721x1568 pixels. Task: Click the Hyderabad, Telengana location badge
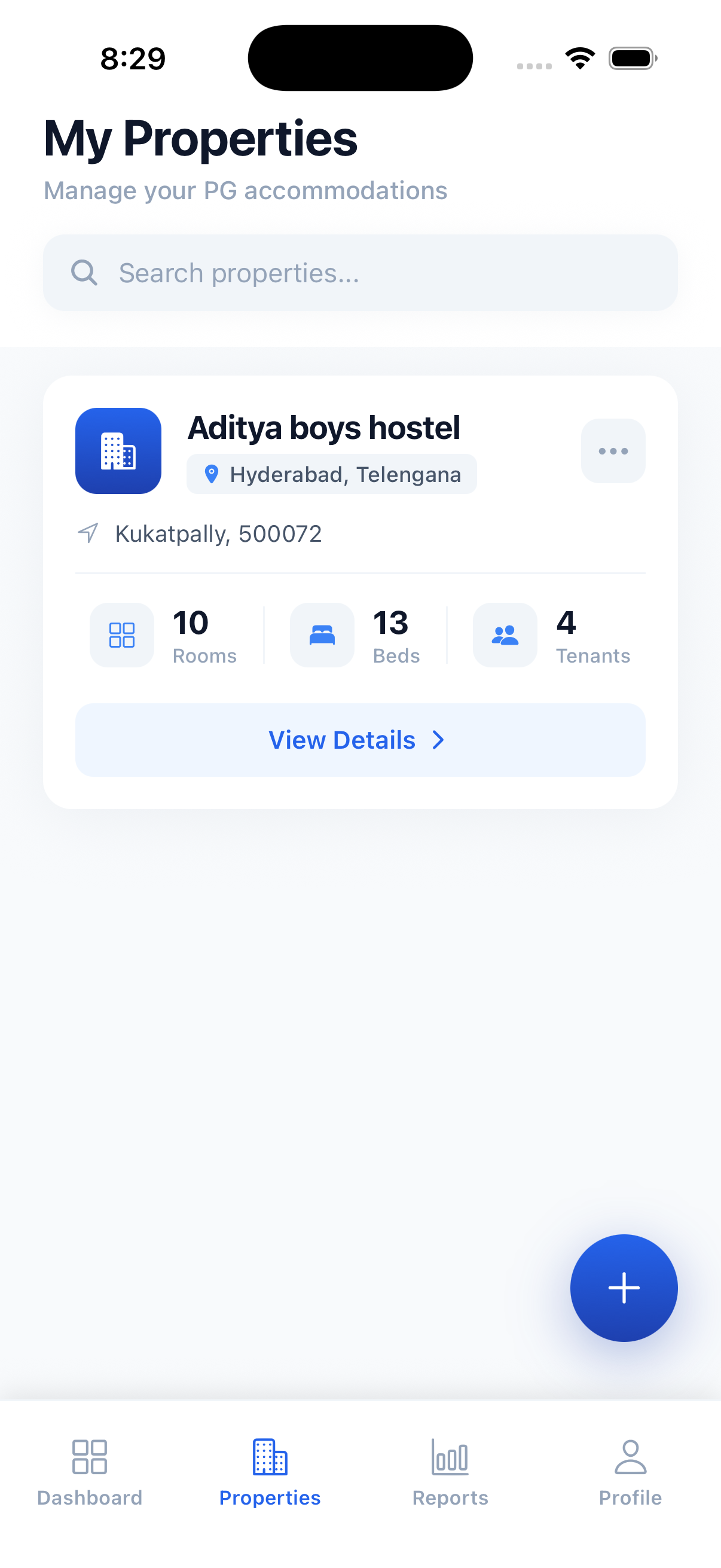(331, 474)
